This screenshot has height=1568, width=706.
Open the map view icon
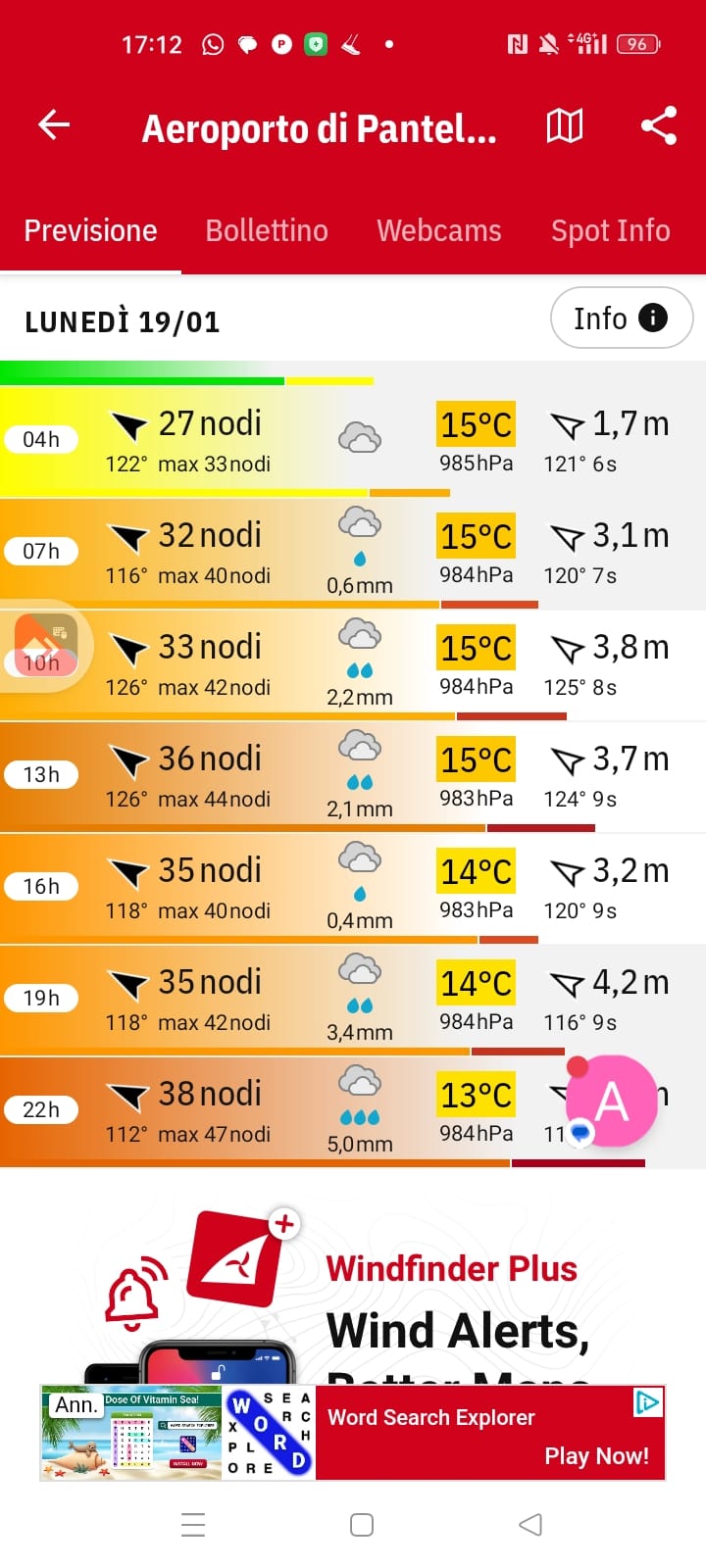pos(565,125)
